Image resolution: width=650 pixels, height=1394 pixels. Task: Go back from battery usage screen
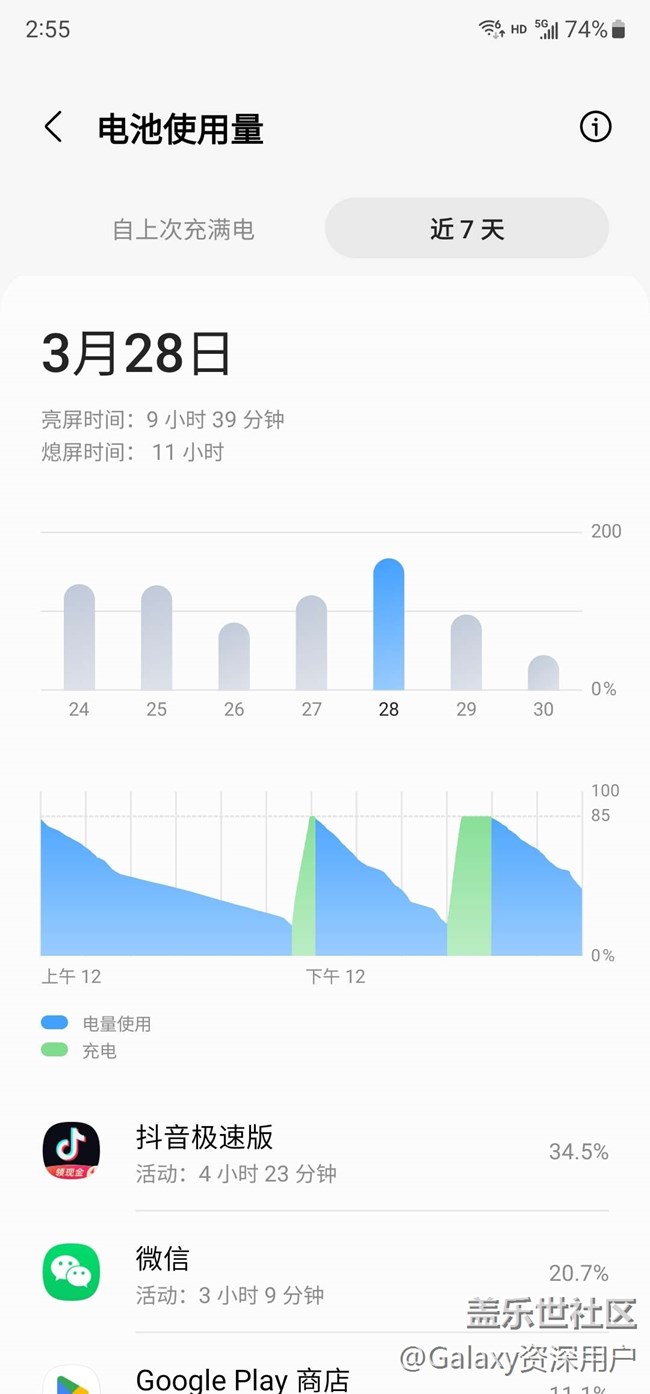[x=54, y=128]
